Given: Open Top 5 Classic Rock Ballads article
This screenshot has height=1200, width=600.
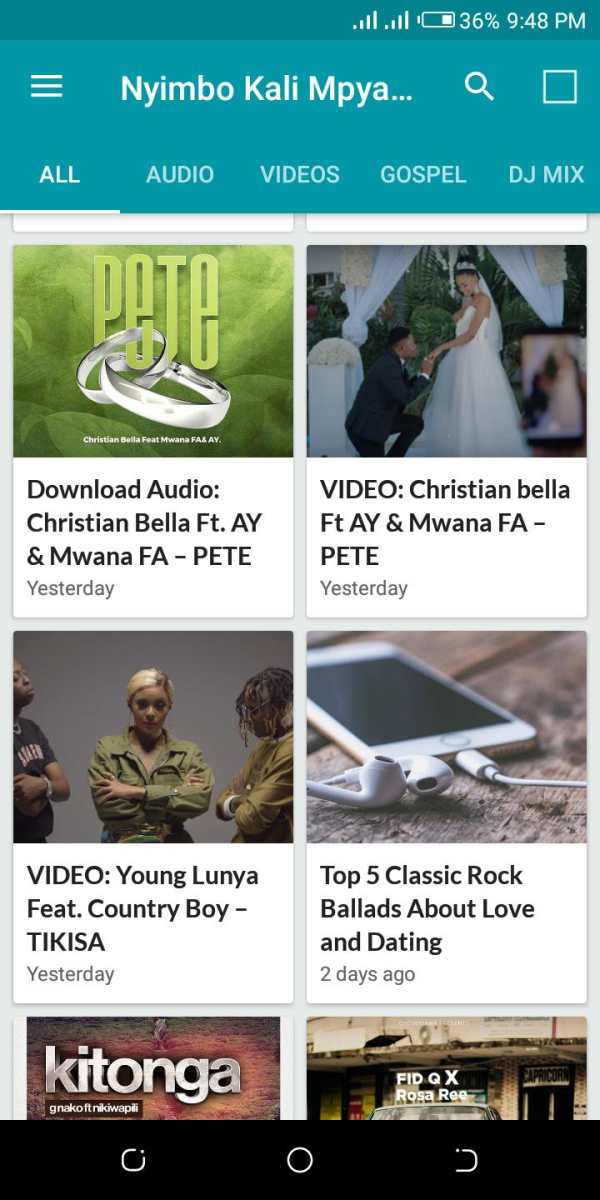Looking at the screenshot, I should 447,817.
